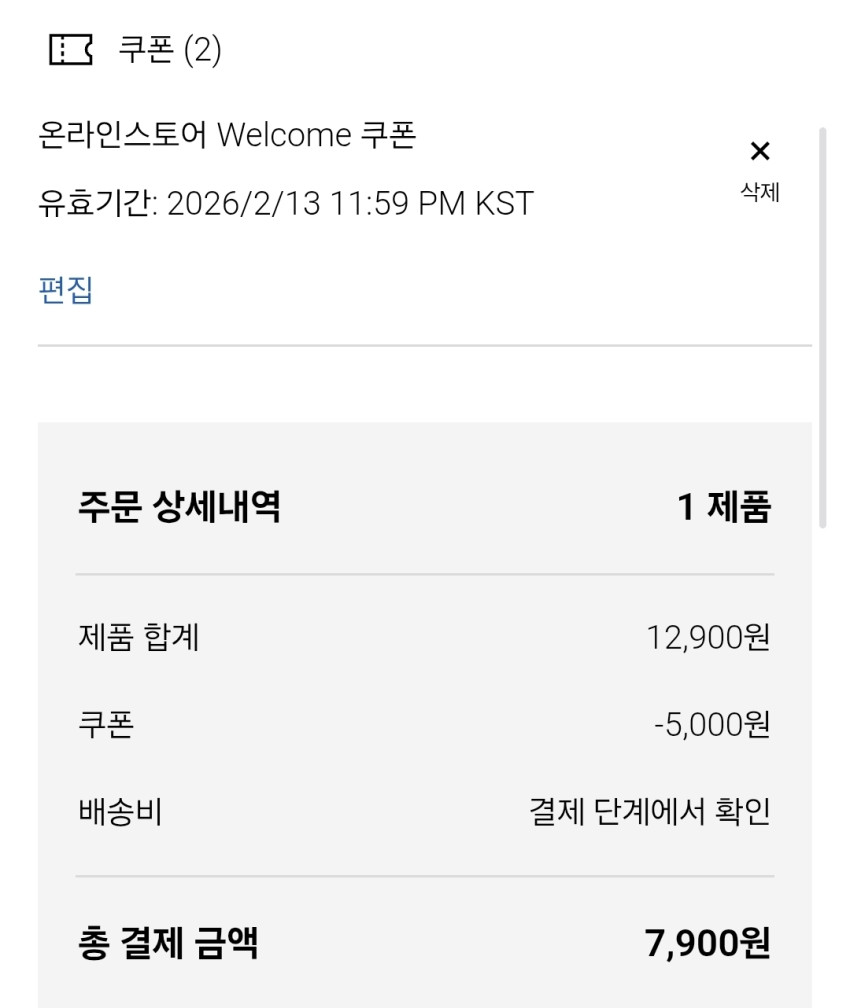Remove the Welcome coupon with the X button

760,170
